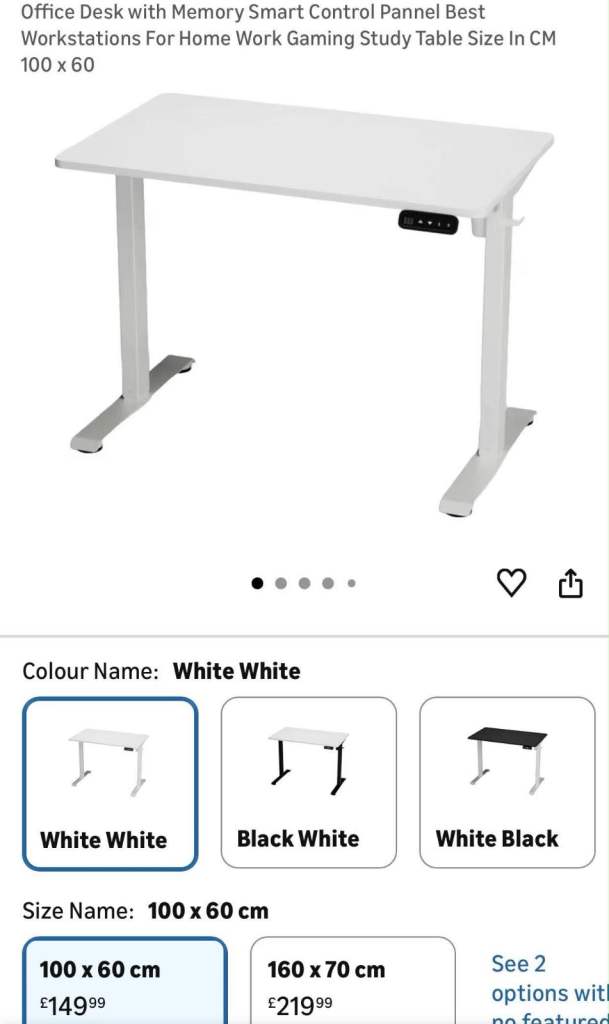
Task: See 2 options with no featured offer
Action: [x=549, y=988]
